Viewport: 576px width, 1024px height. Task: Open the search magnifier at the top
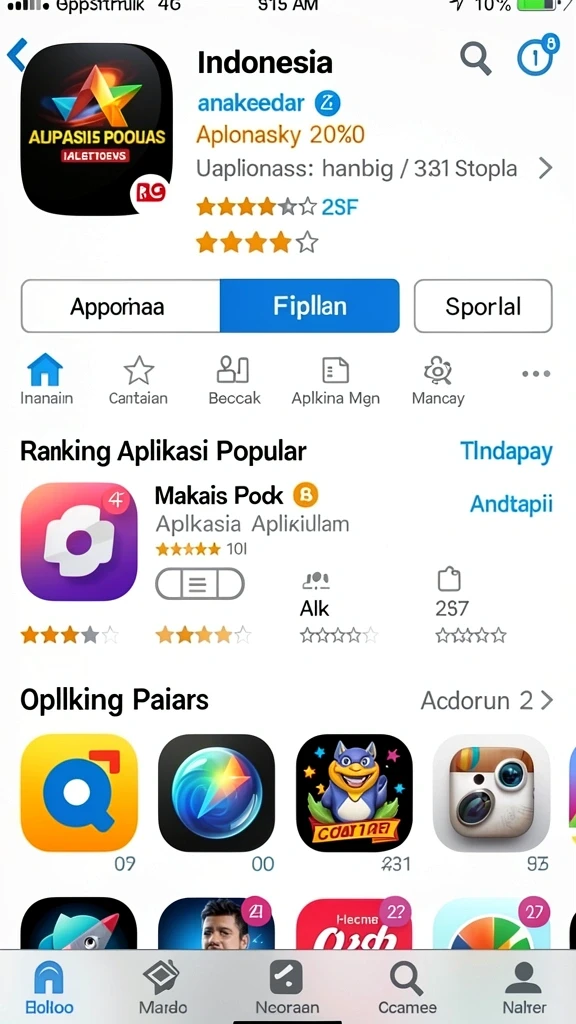coord(475,58)
